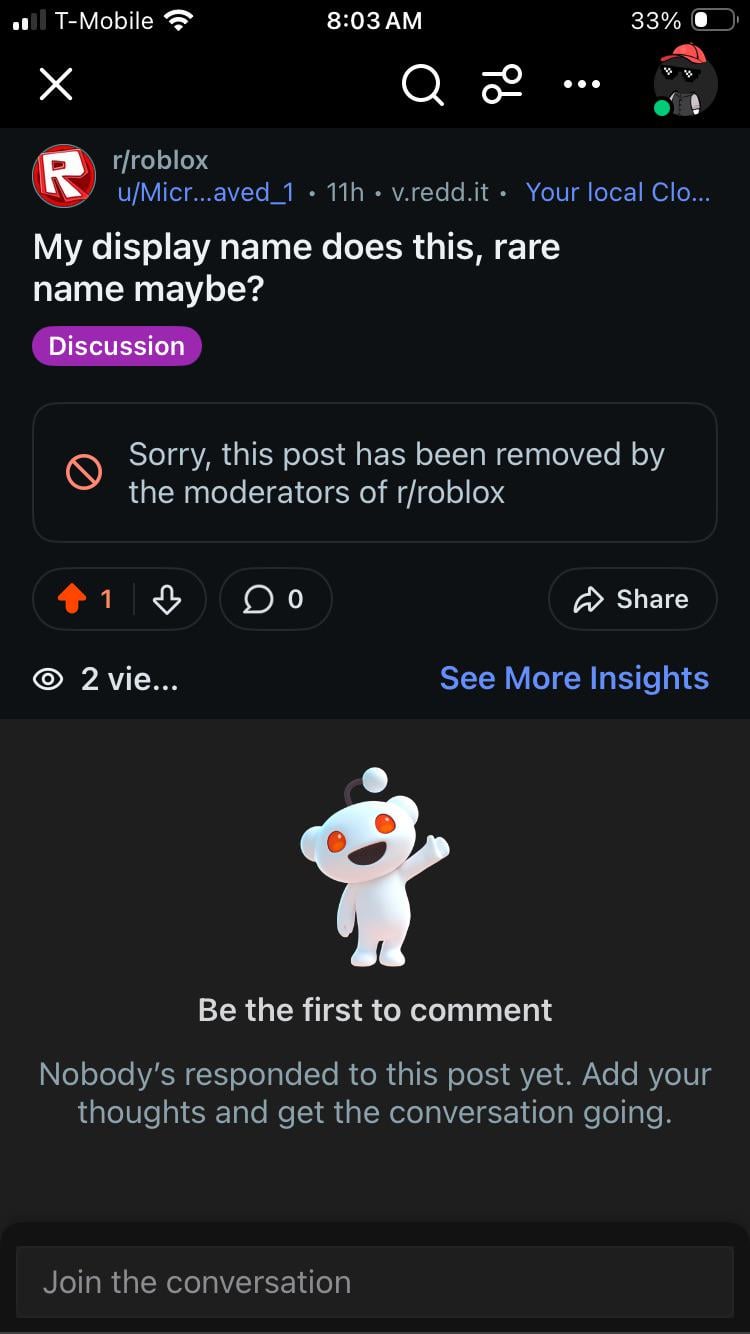Viewport: 750px width, 1334px height.
Task: Upvote this post
Action: [x=73, y=599]
